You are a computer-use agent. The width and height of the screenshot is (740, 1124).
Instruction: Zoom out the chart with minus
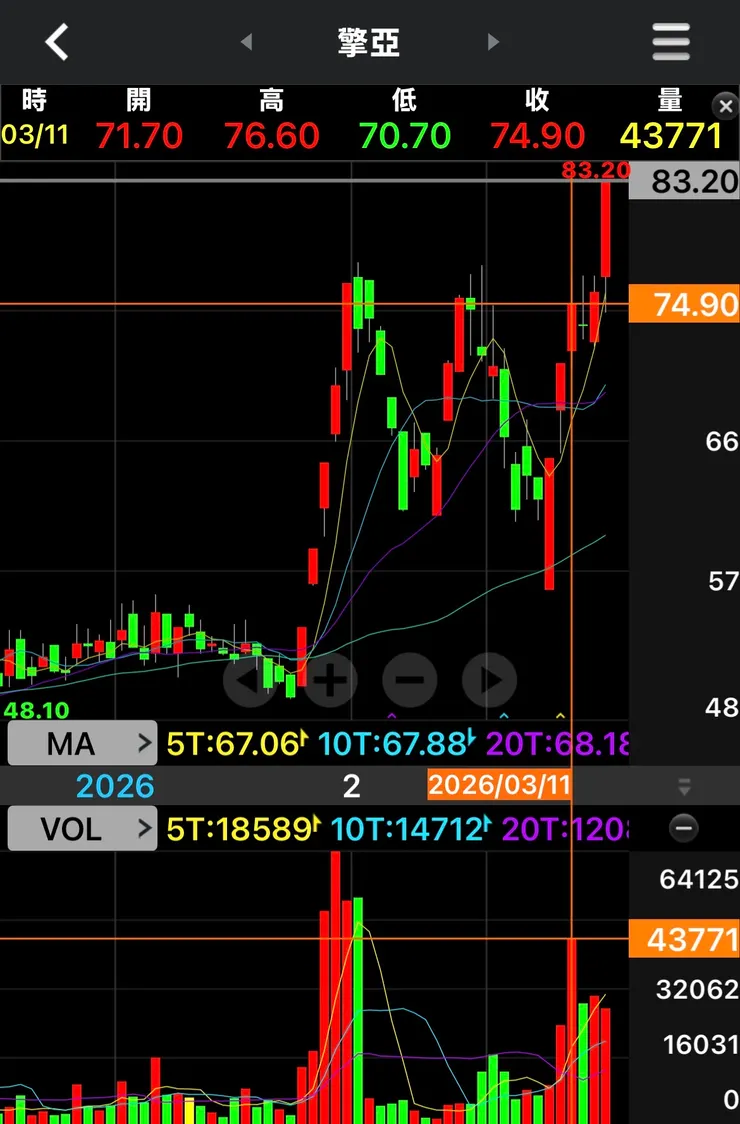point(409,680)
